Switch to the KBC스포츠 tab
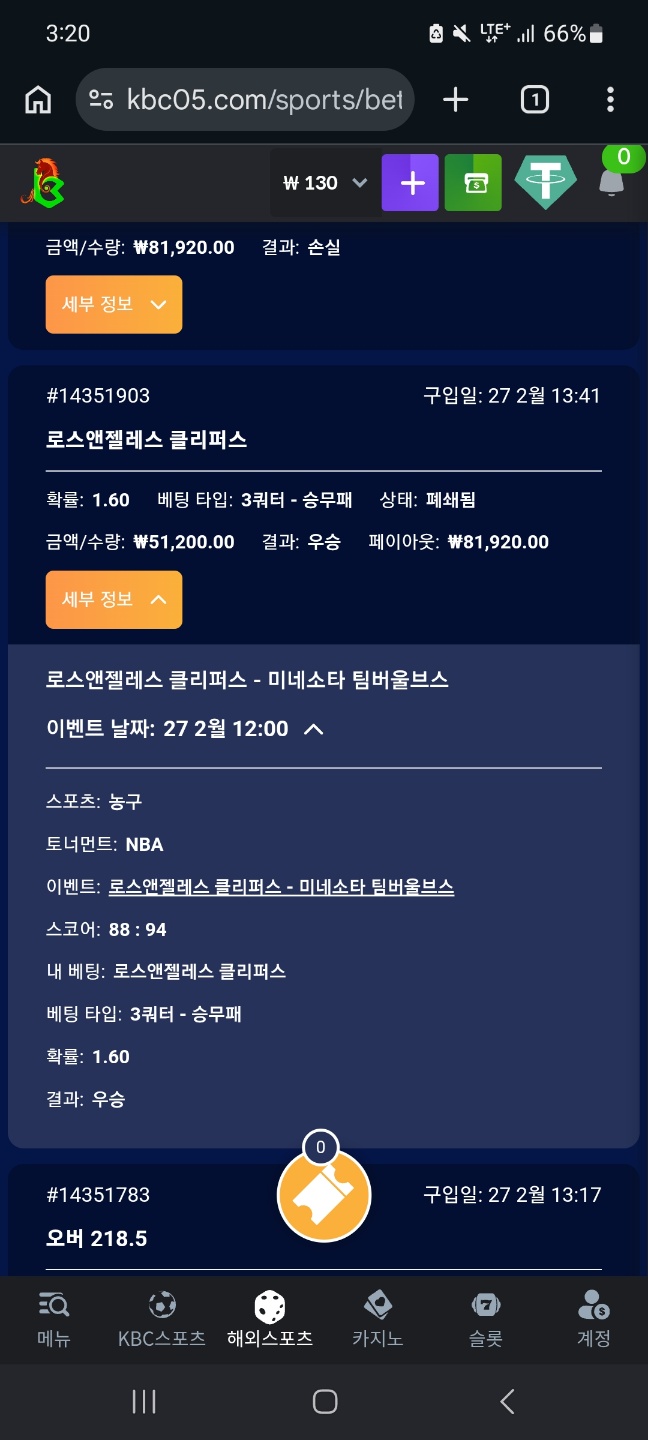This screenshot has width=648, height=1440. coord(162,1318)
